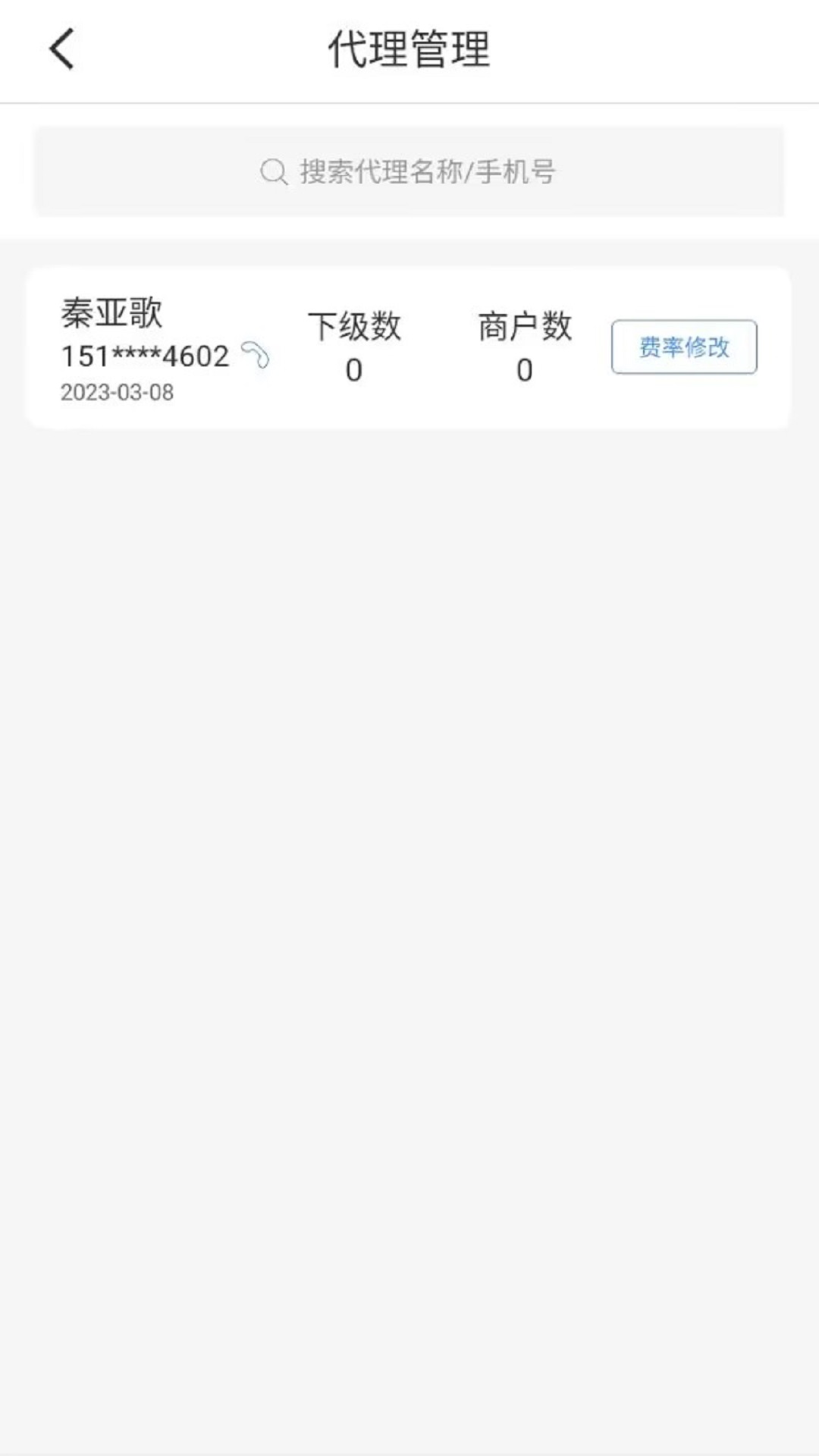Click the 0 under 下级数
The width and height of the screenshot is (819, 1456).
353,372
